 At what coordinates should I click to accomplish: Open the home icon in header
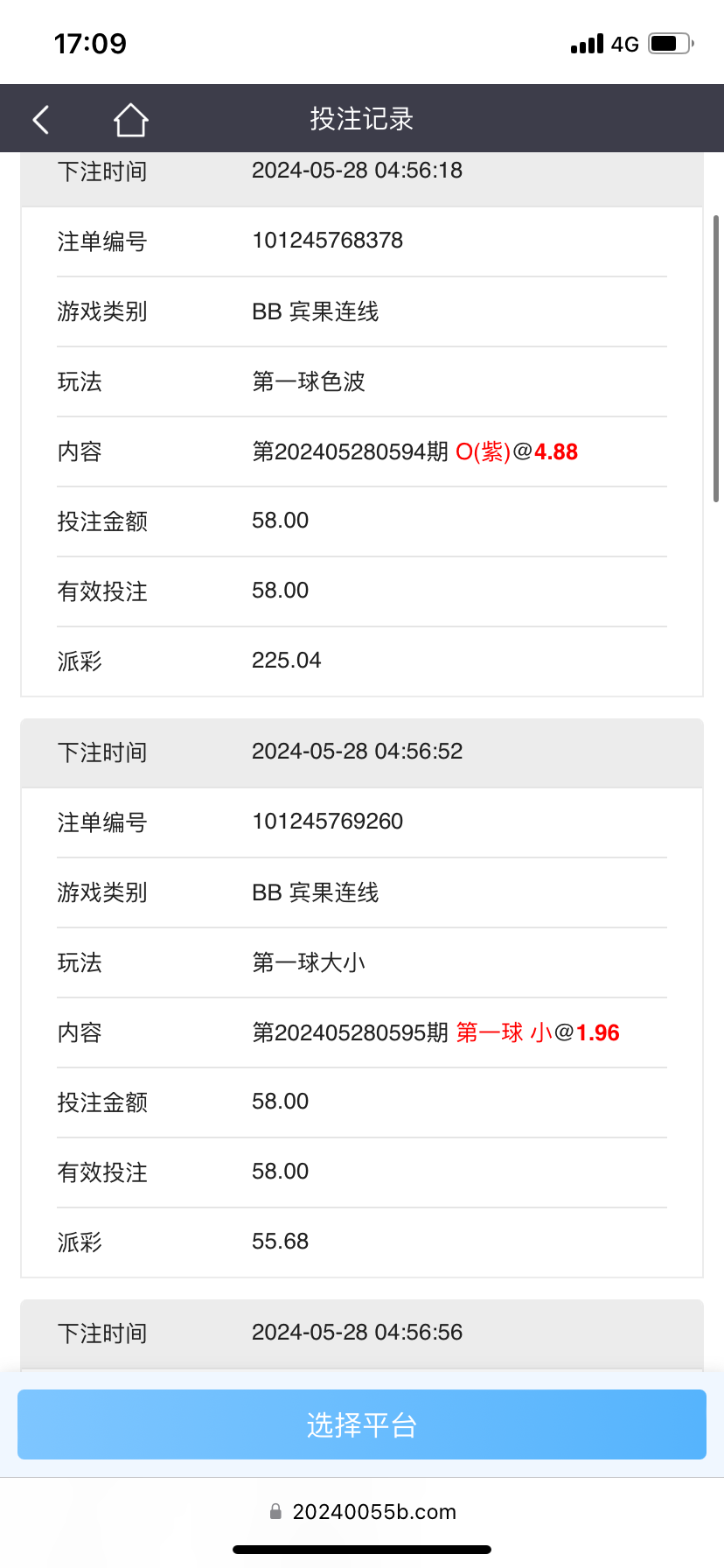[x=130, y=119]
